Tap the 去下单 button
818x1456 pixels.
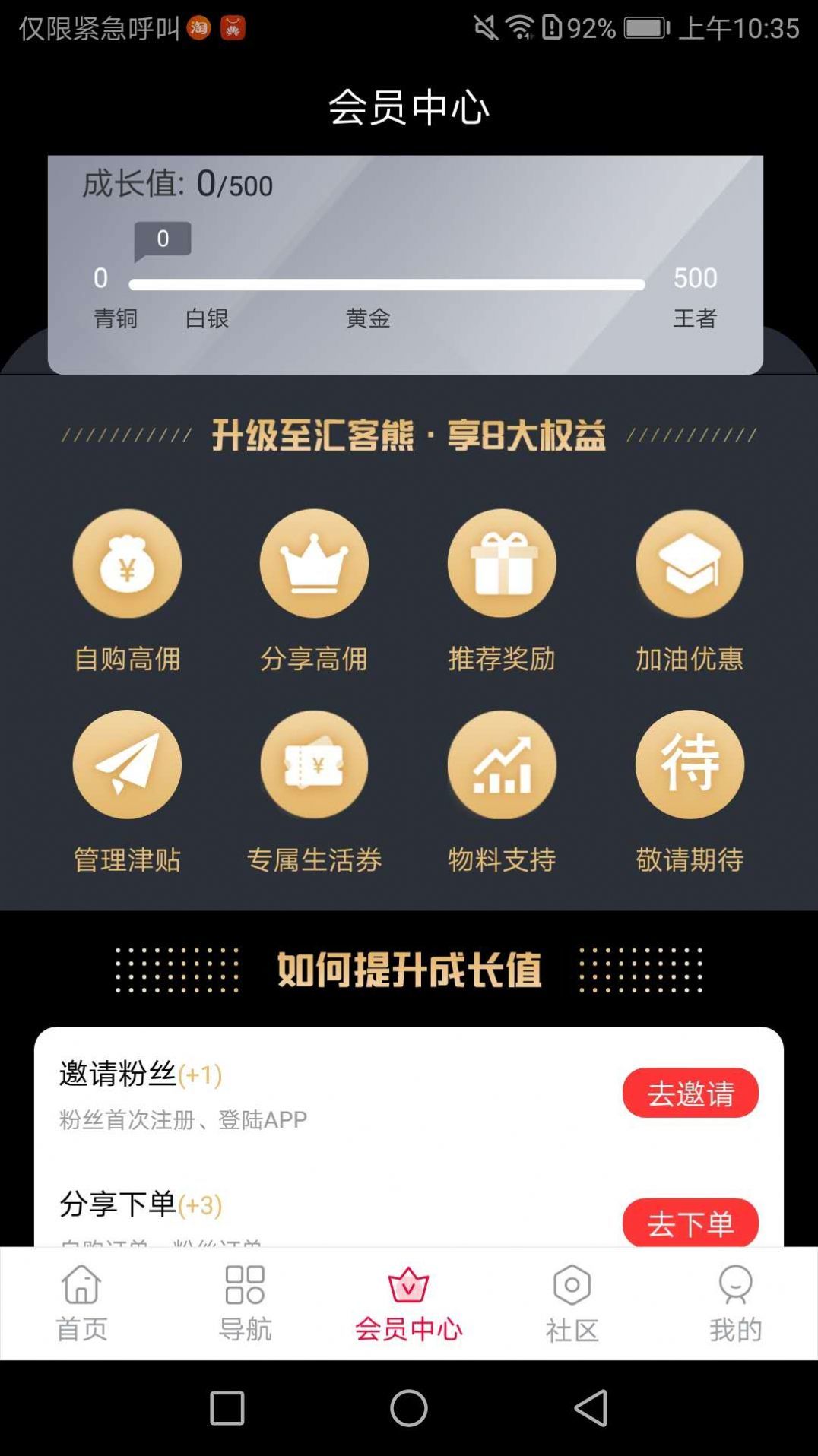tap(690, 1222)
